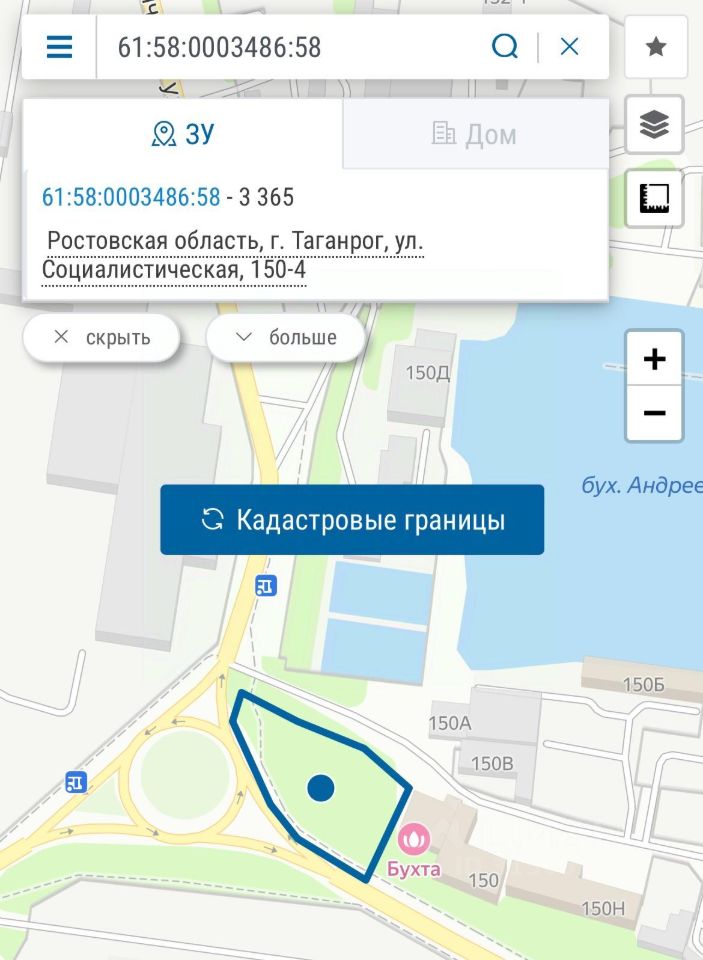This screenshot has height=960, width=703.
Task: Refresh Кадастровые границы
Action: [x=352, y=520]
